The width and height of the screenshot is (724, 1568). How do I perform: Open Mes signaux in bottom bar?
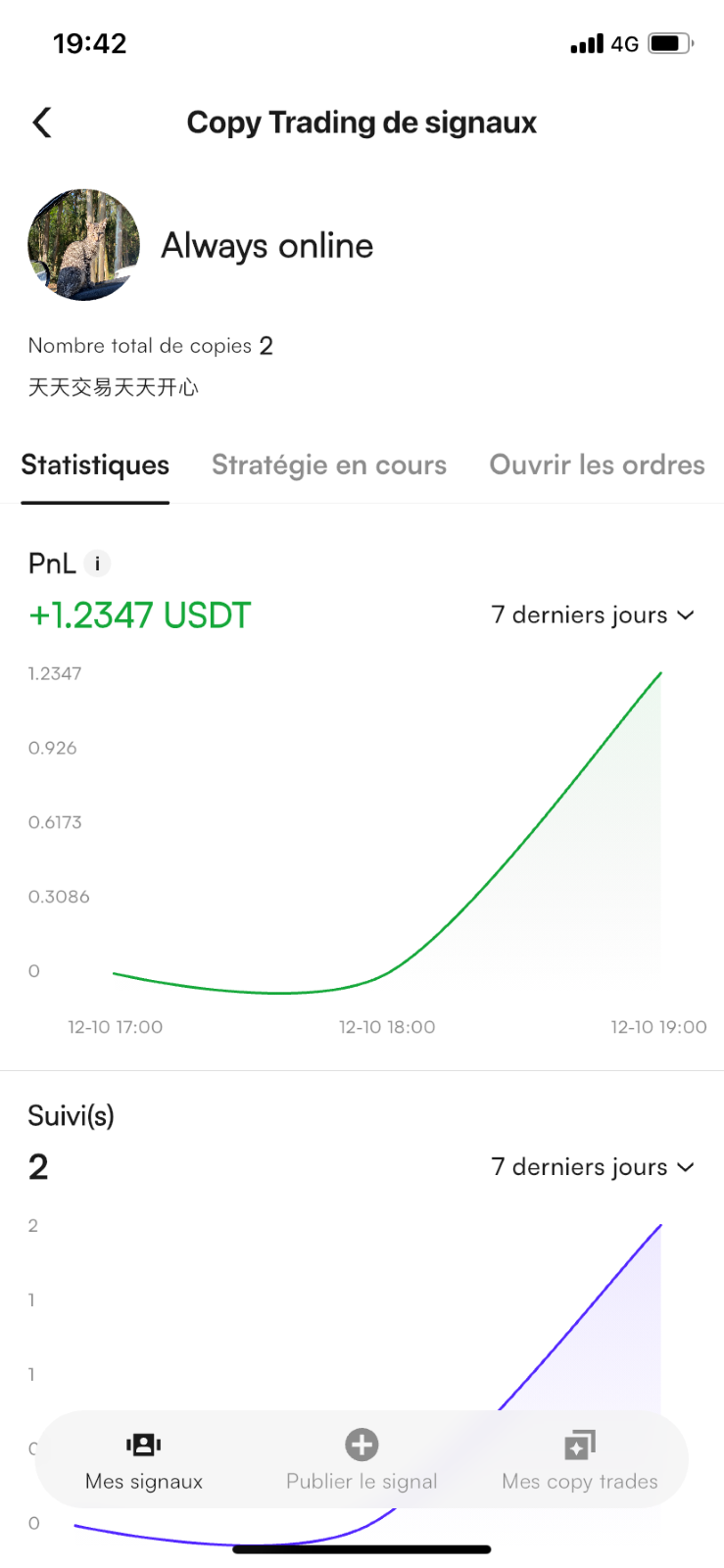tap(144, 1461)
